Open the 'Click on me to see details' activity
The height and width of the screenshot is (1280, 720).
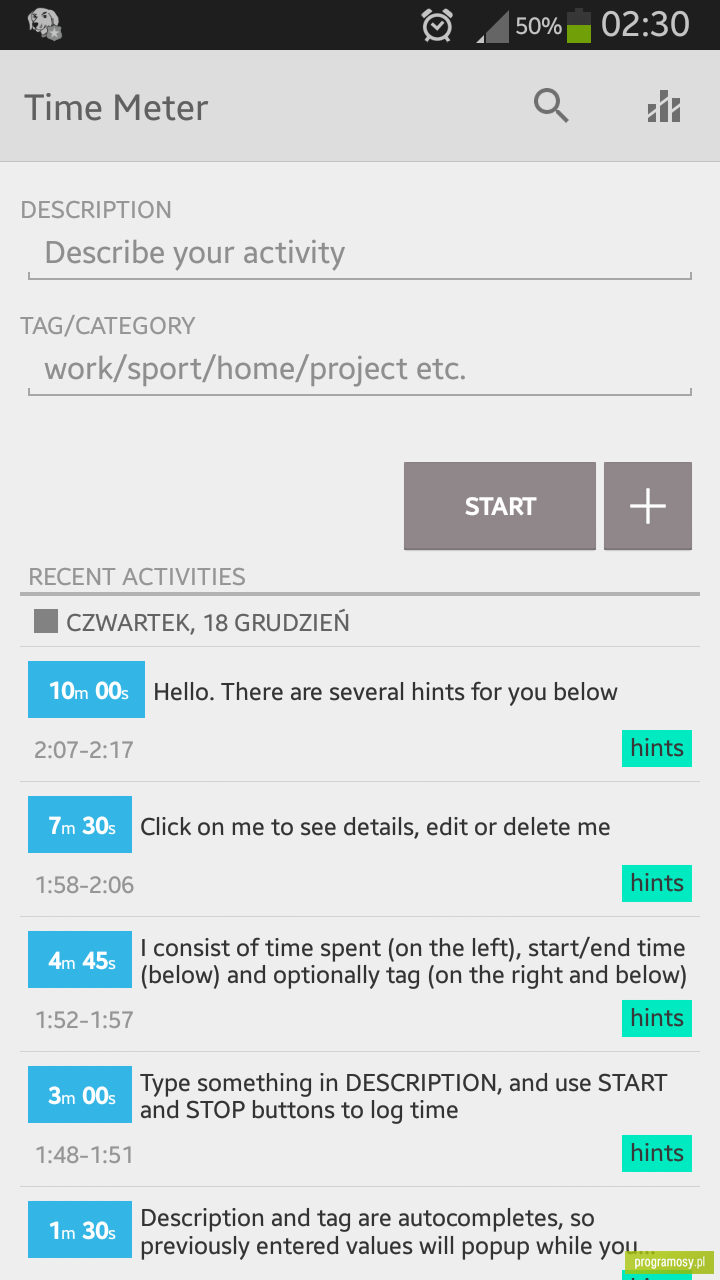(360, 849)
